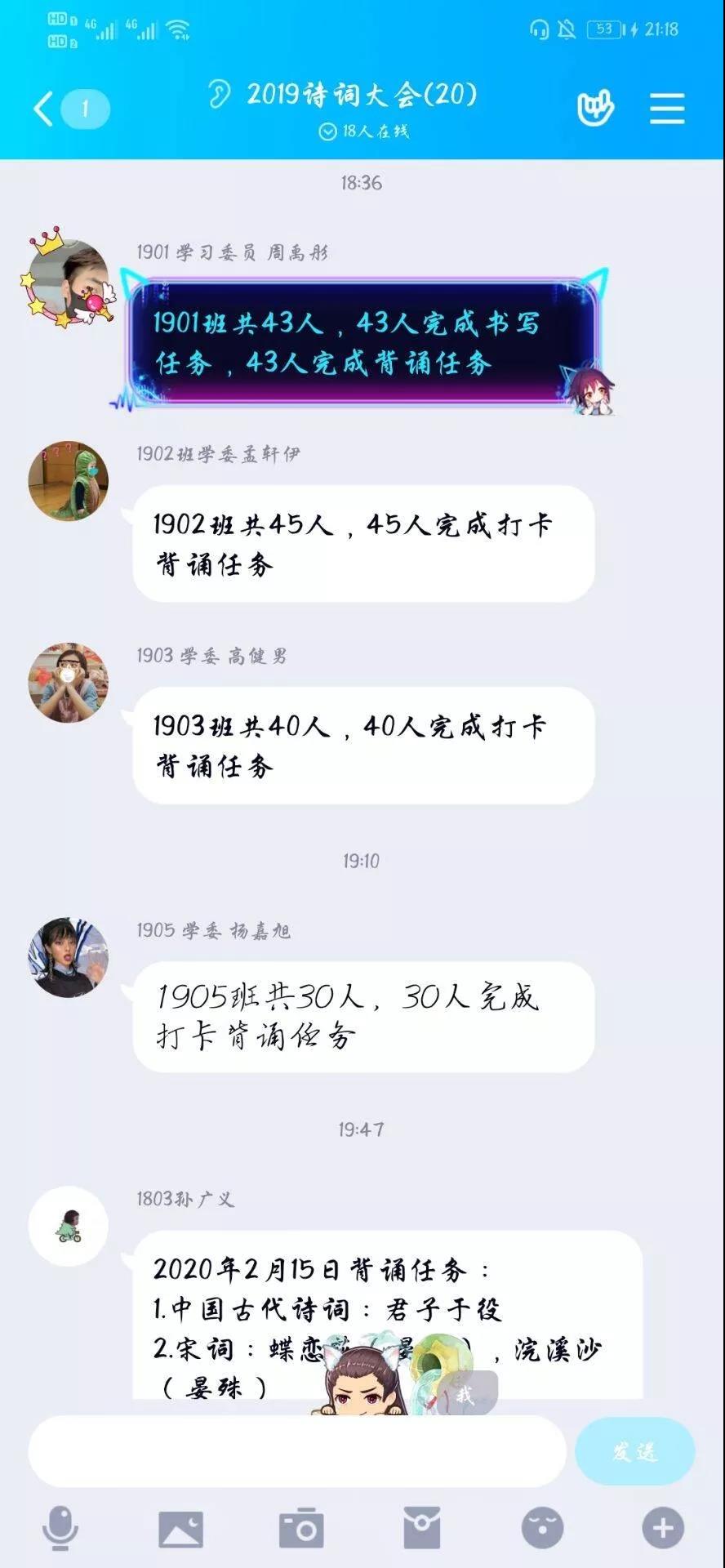View 高健男's profile picture
The height and width of the screenshot is (1568, 725).
click(69, 683)
